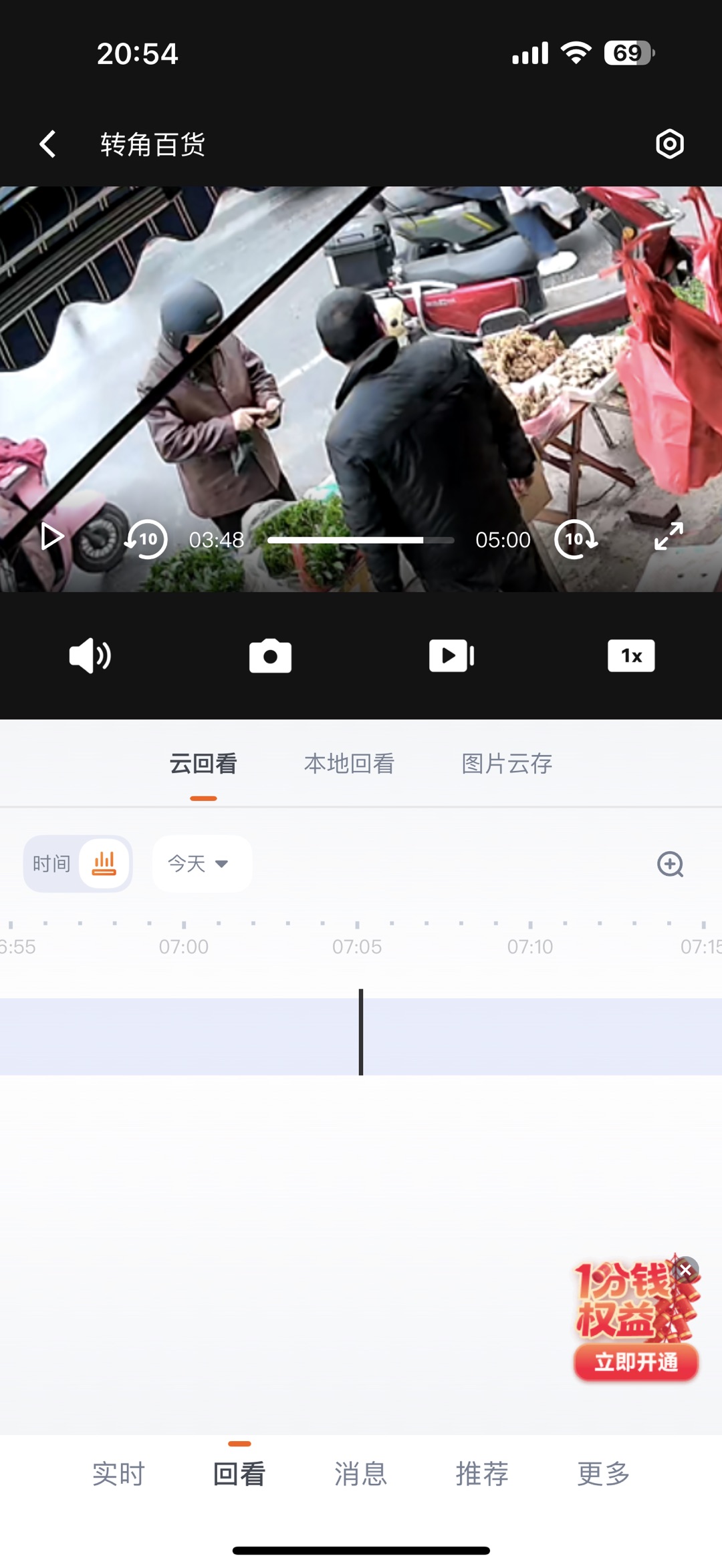Select the 云回看 tab

pyautogui.click(x=203, y=764)
